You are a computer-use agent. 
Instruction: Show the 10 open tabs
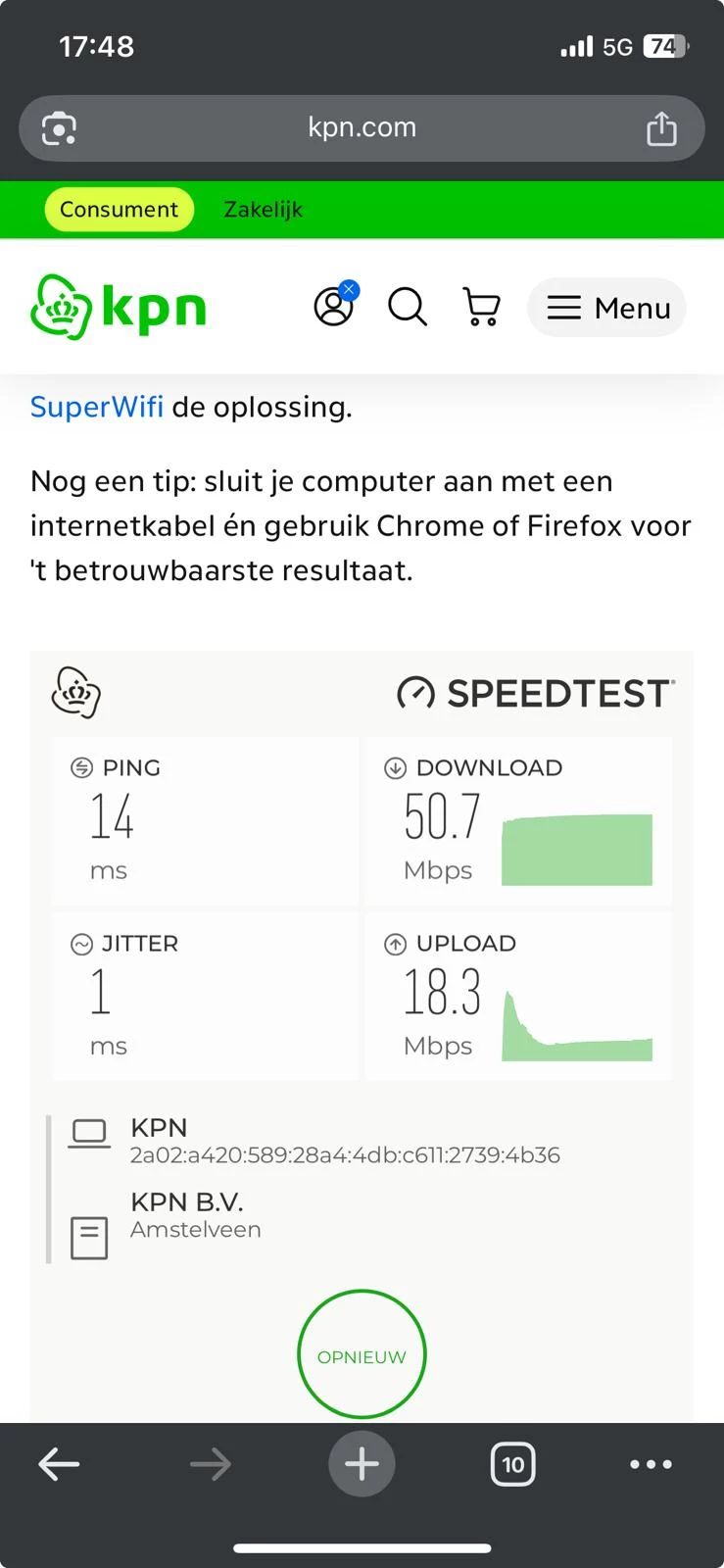pos(512,1465)
